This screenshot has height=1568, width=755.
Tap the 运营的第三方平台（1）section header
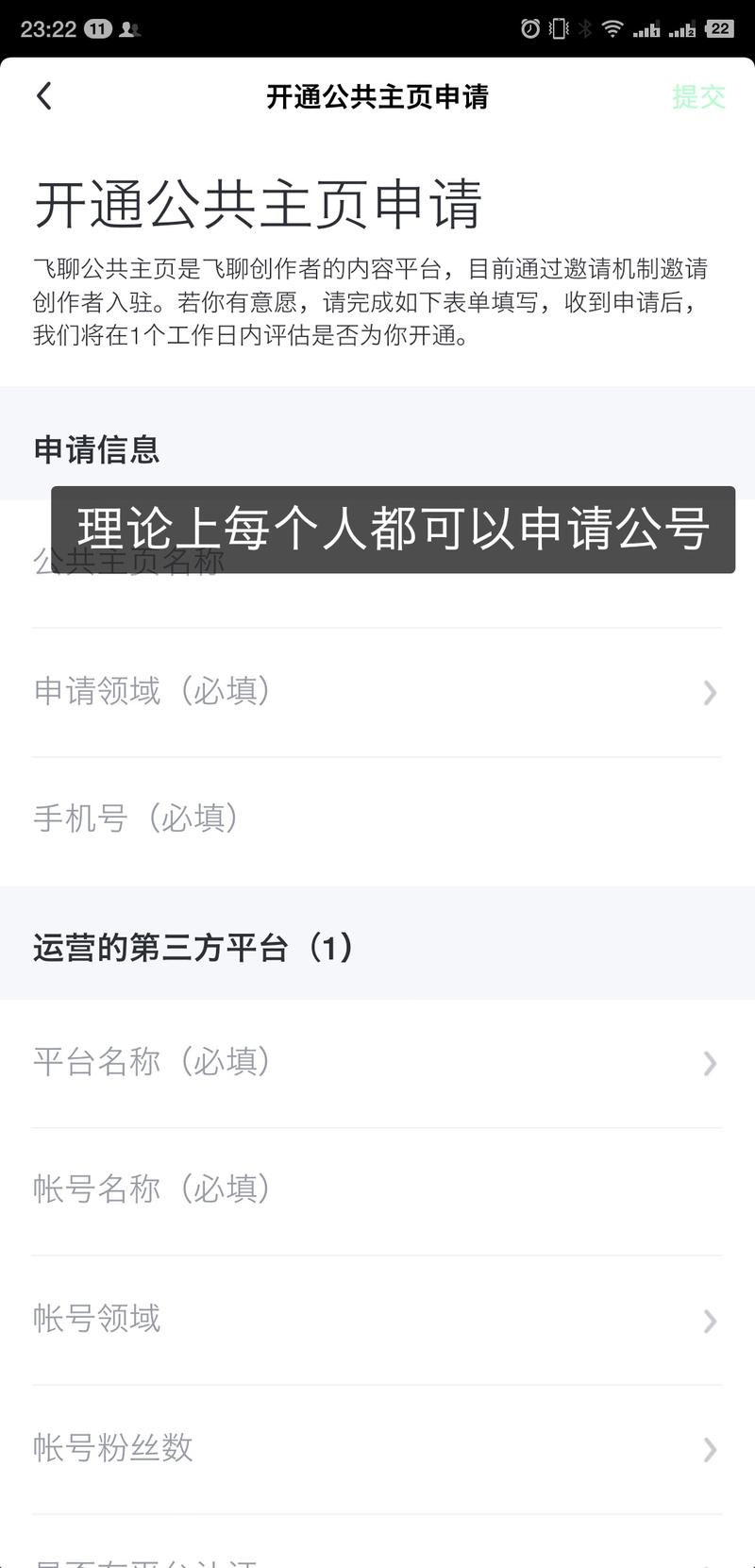[192, 949]
